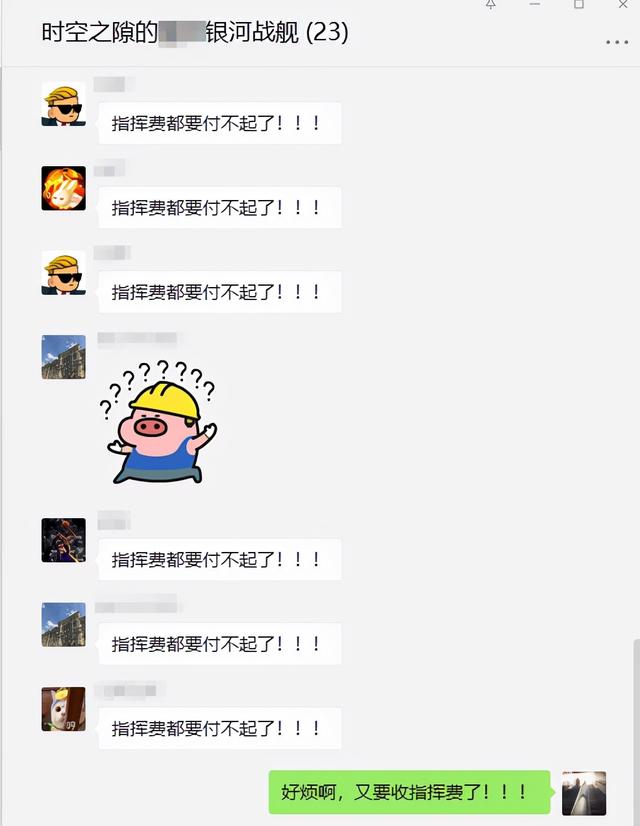The image size is (640, 826).
Task: Pin the chat window on top
Action: (x=491, y=5)
